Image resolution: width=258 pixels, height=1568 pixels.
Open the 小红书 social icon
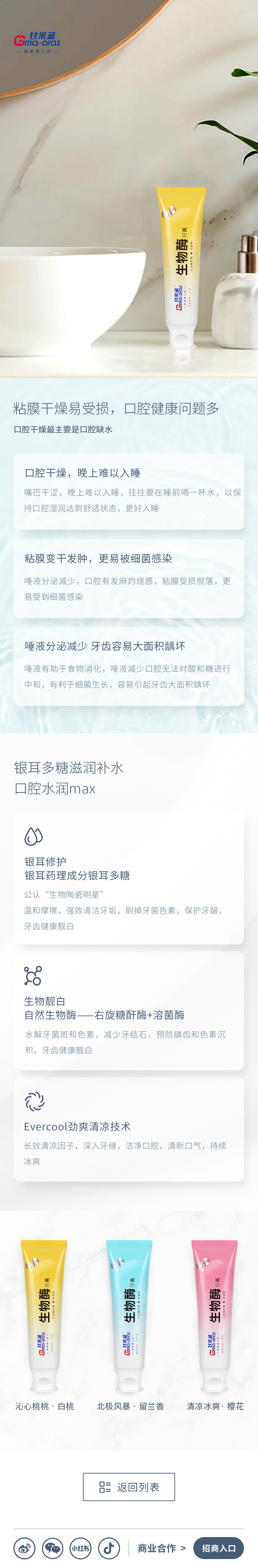(80, 1548)
